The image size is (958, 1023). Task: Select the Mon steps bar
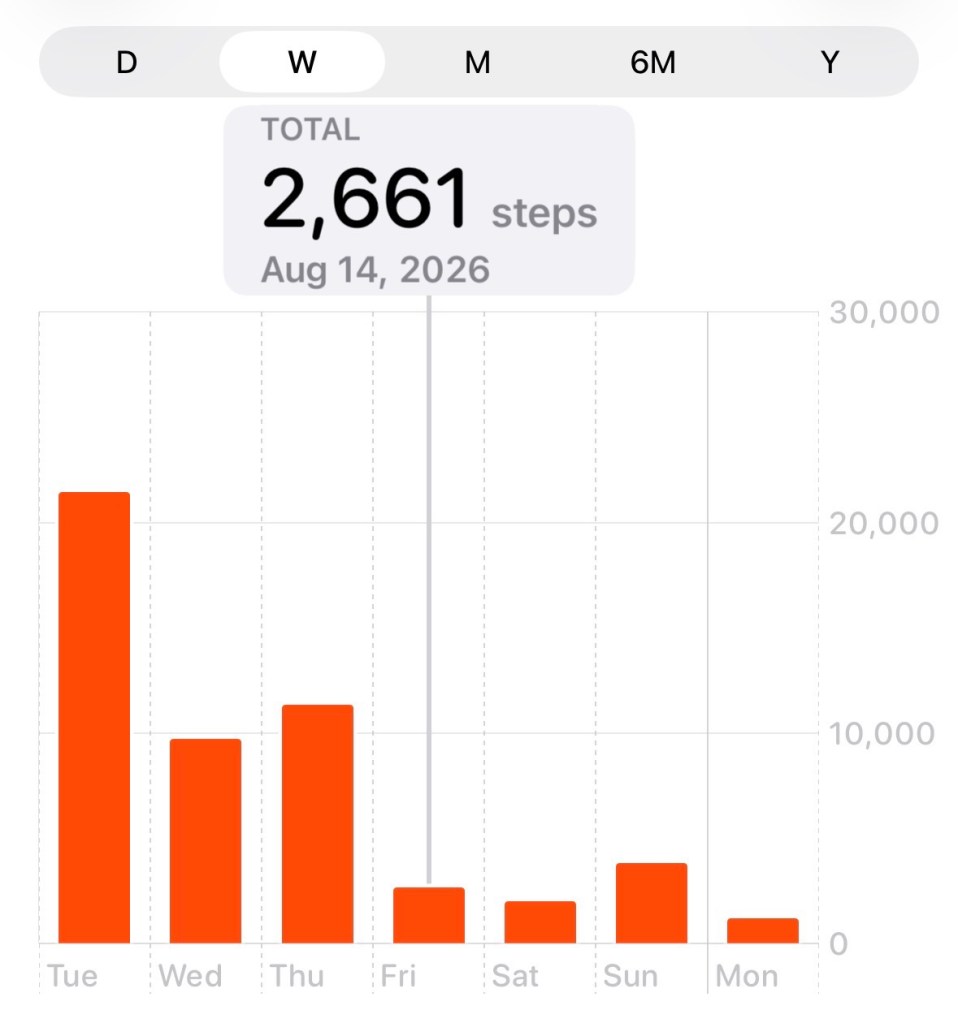[763, 930]
